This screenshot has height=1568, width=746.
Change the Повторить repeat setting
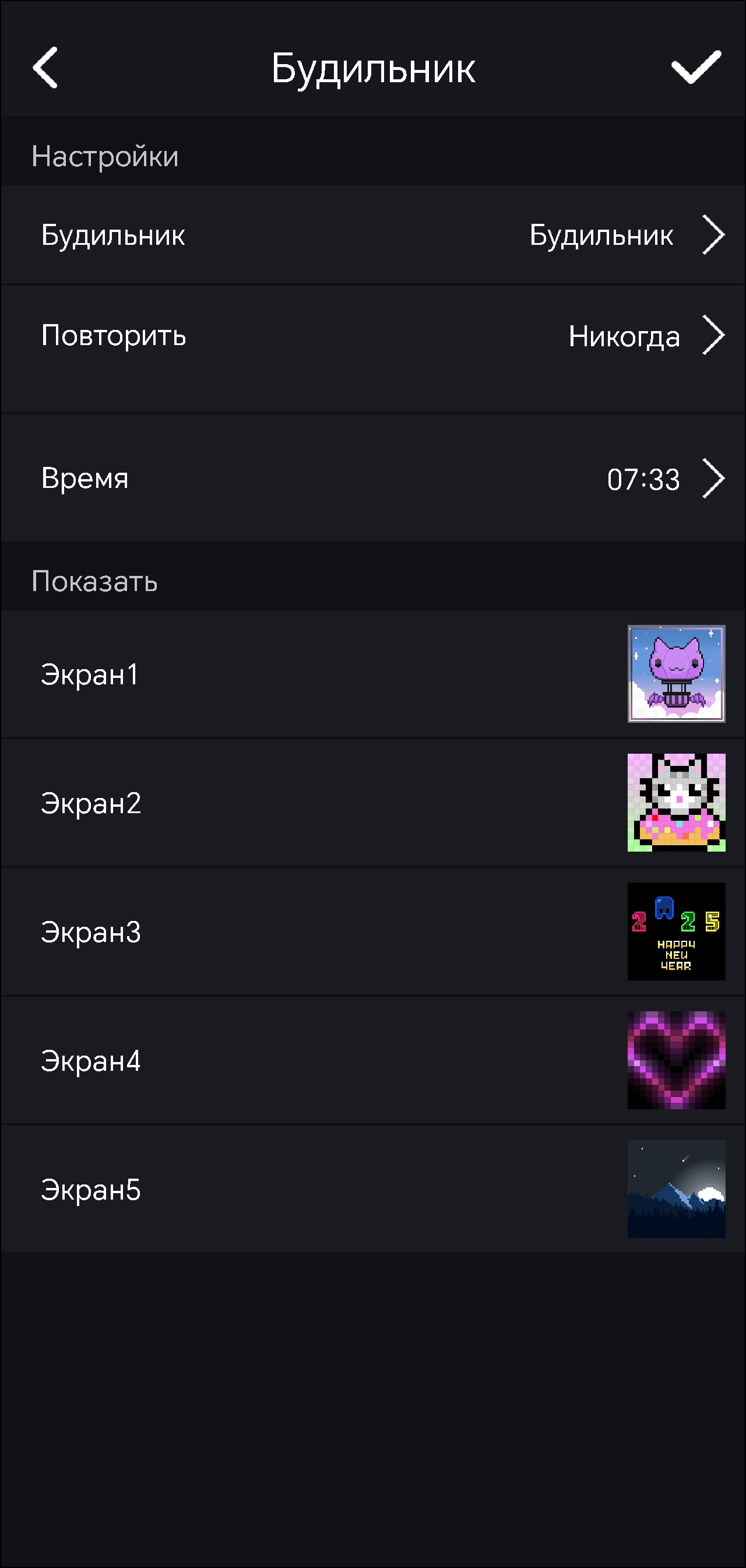(x=372, y=335)
